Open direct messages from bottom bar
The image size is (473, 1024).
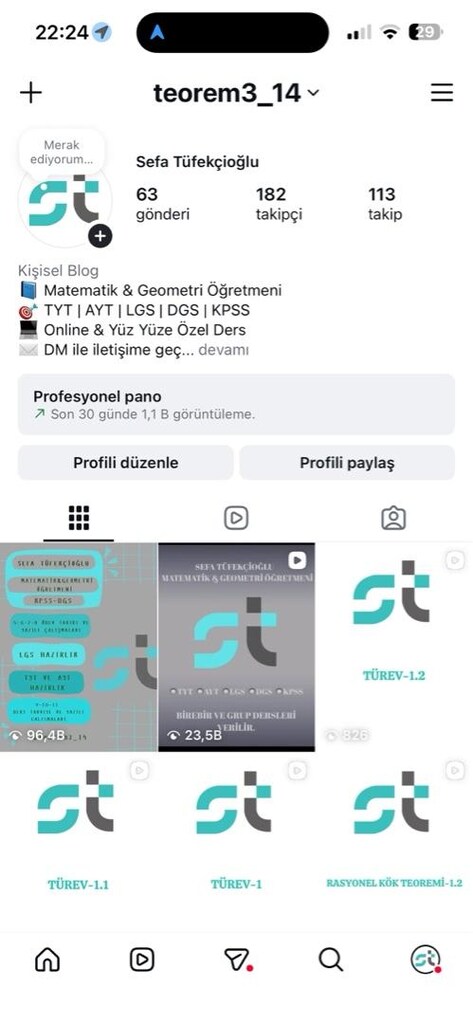point(236,959)
